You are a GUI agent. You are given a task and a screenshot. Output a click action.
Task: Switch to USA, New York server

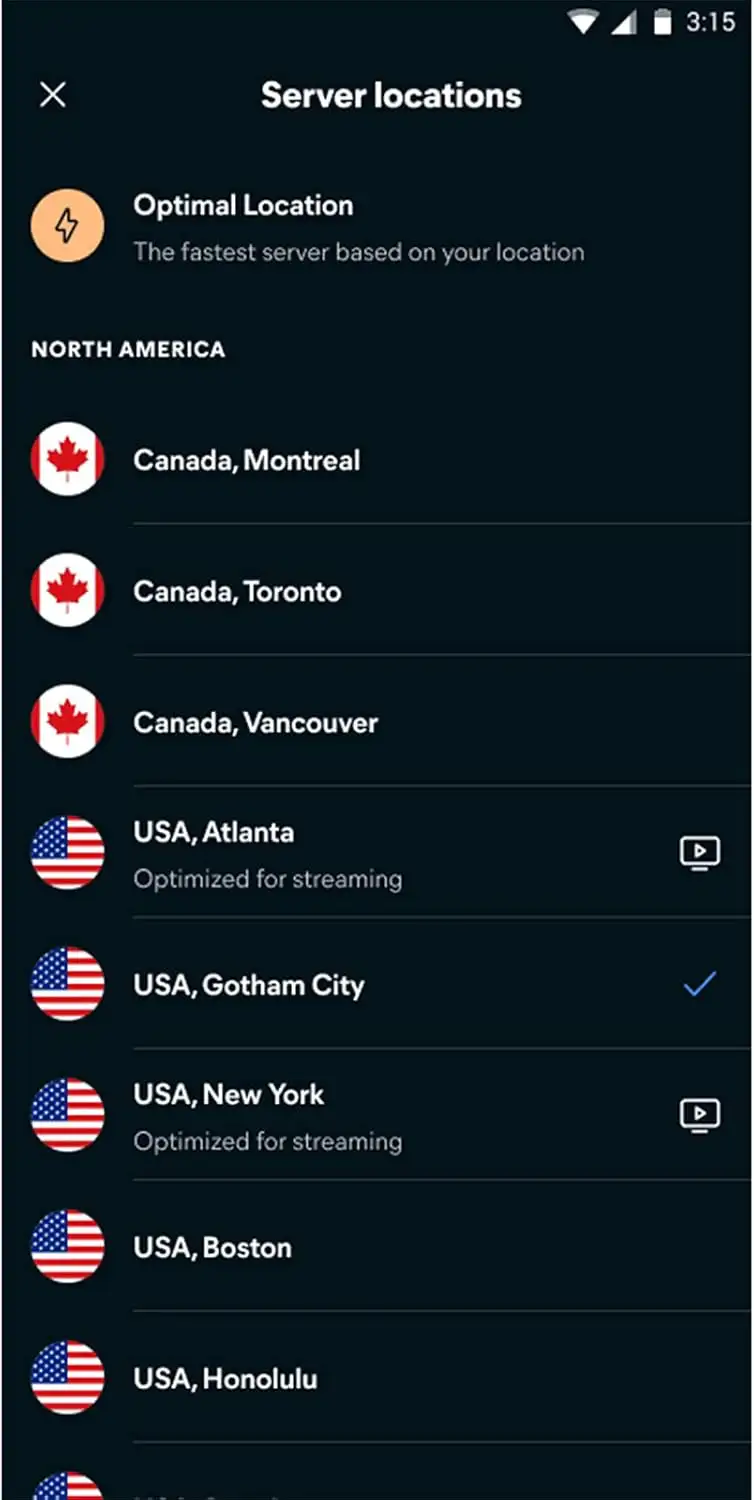(x=267, y=1116)
